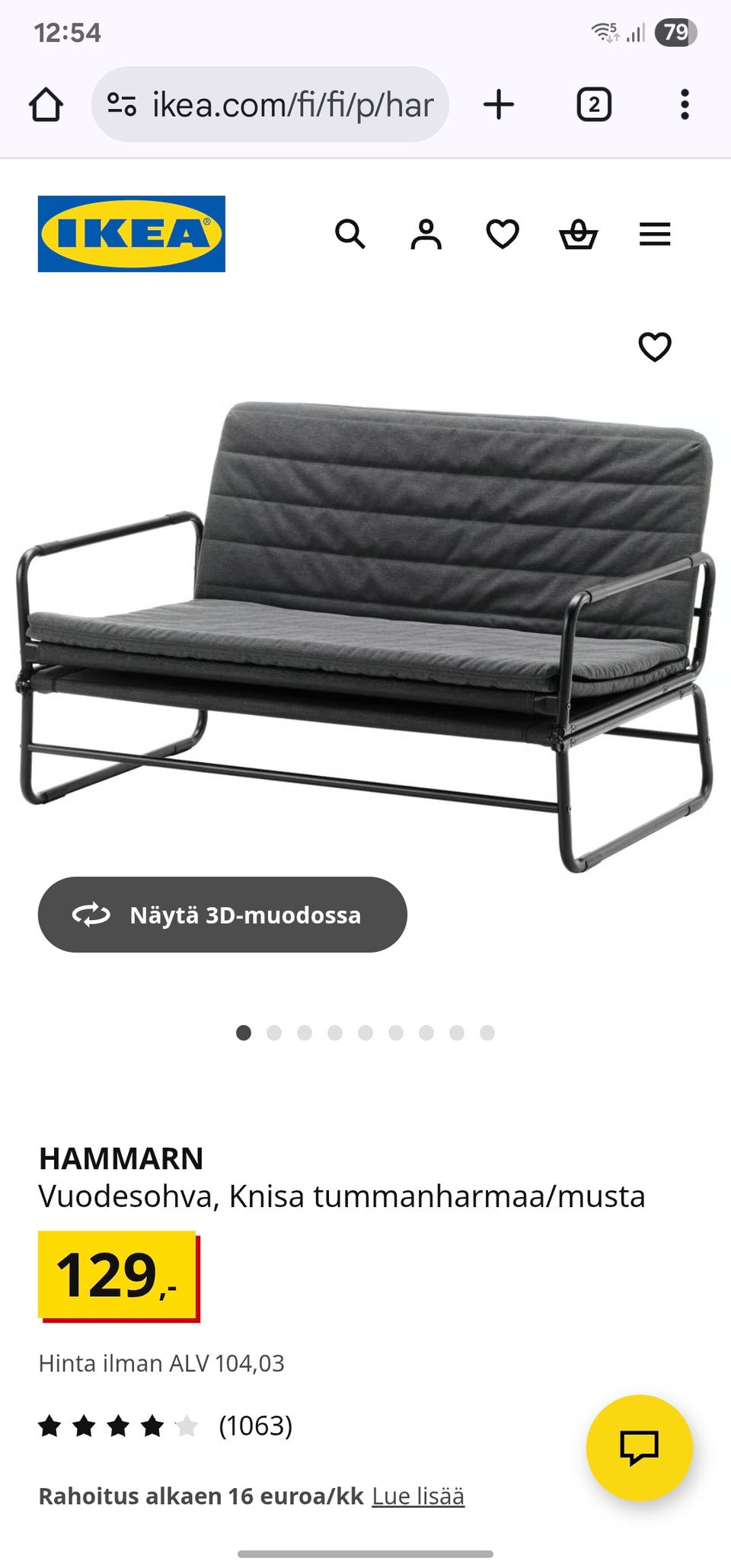Open the yellow chat support button
This screenshot has width=731, height=1568.
[x=639, y=1448]
